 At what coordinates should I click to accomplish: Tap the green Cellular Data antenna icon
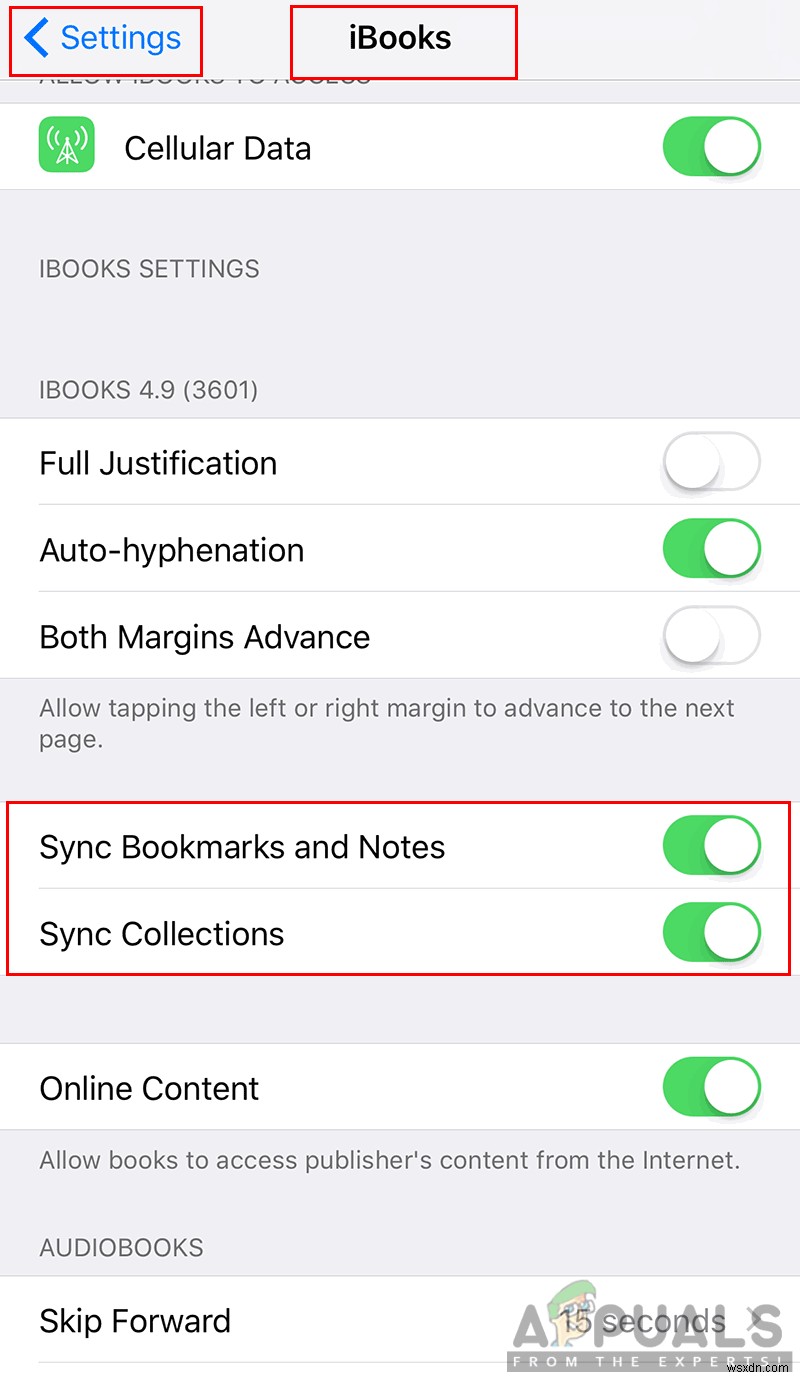65,145
